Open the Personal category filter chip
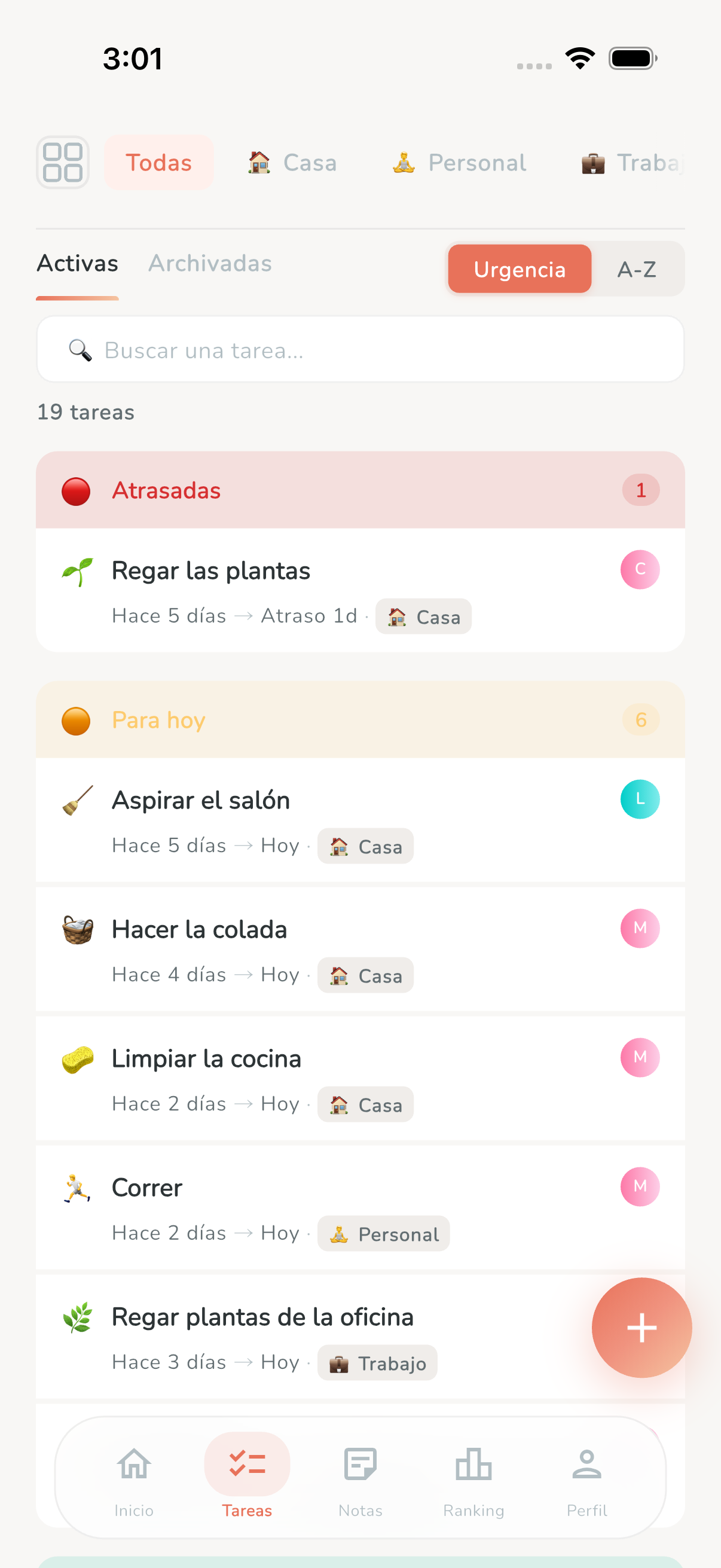 (459, 163)
